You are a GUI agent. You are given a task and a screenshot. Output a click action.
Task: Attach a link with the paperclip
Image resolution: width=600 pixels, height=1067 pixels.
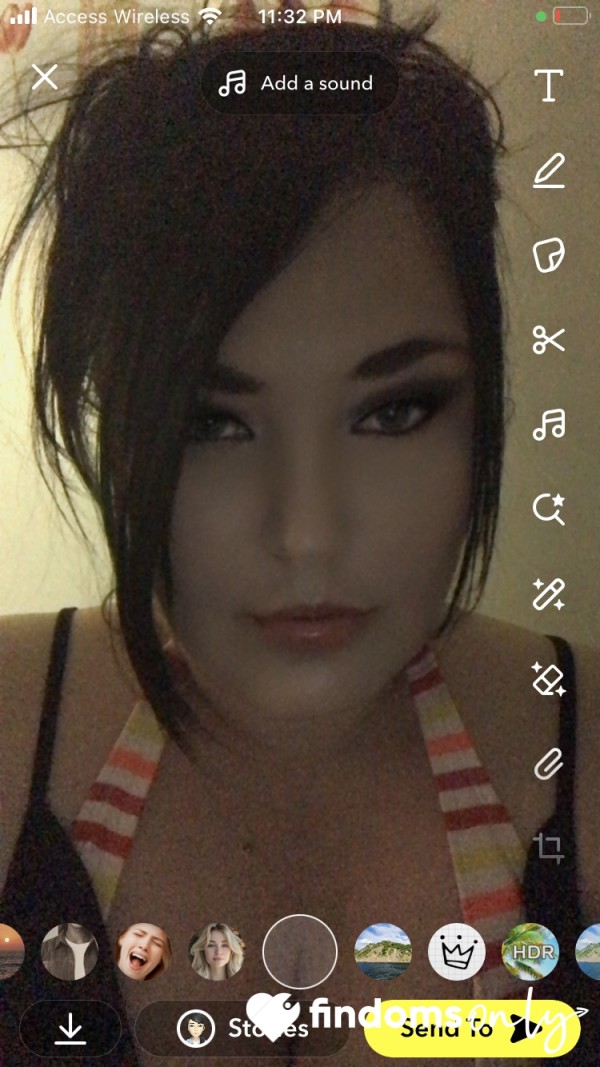point(548,765)
